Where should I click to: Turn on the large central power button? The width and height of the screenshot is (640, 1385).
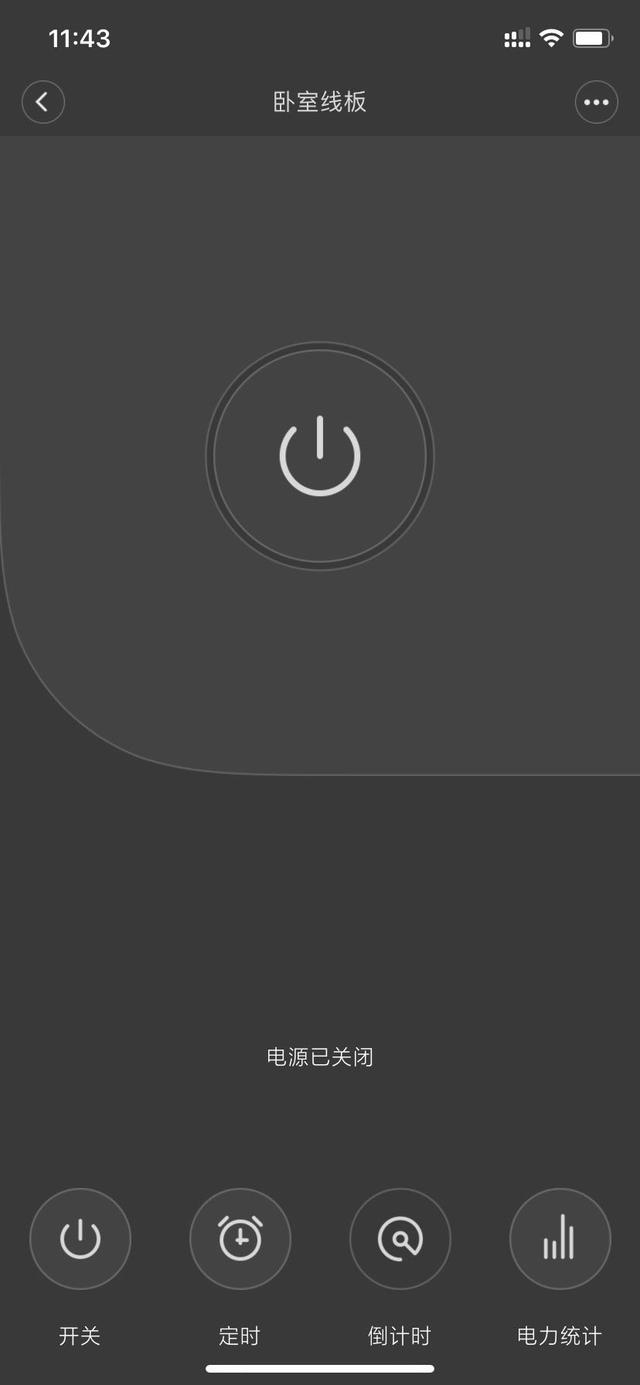[320, 456]
